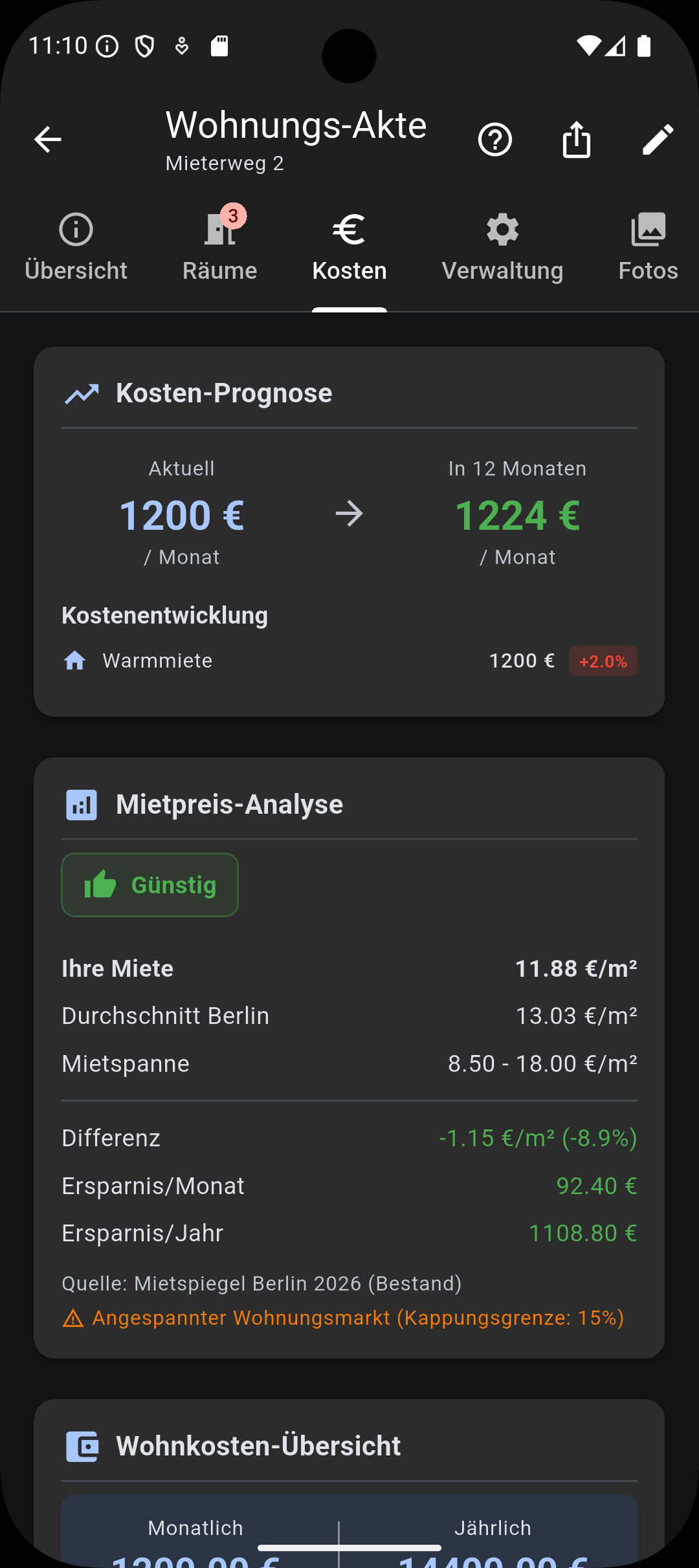Click the house icon next to Warmmiete
699x1568 pixels.
[x=74, y=660]
